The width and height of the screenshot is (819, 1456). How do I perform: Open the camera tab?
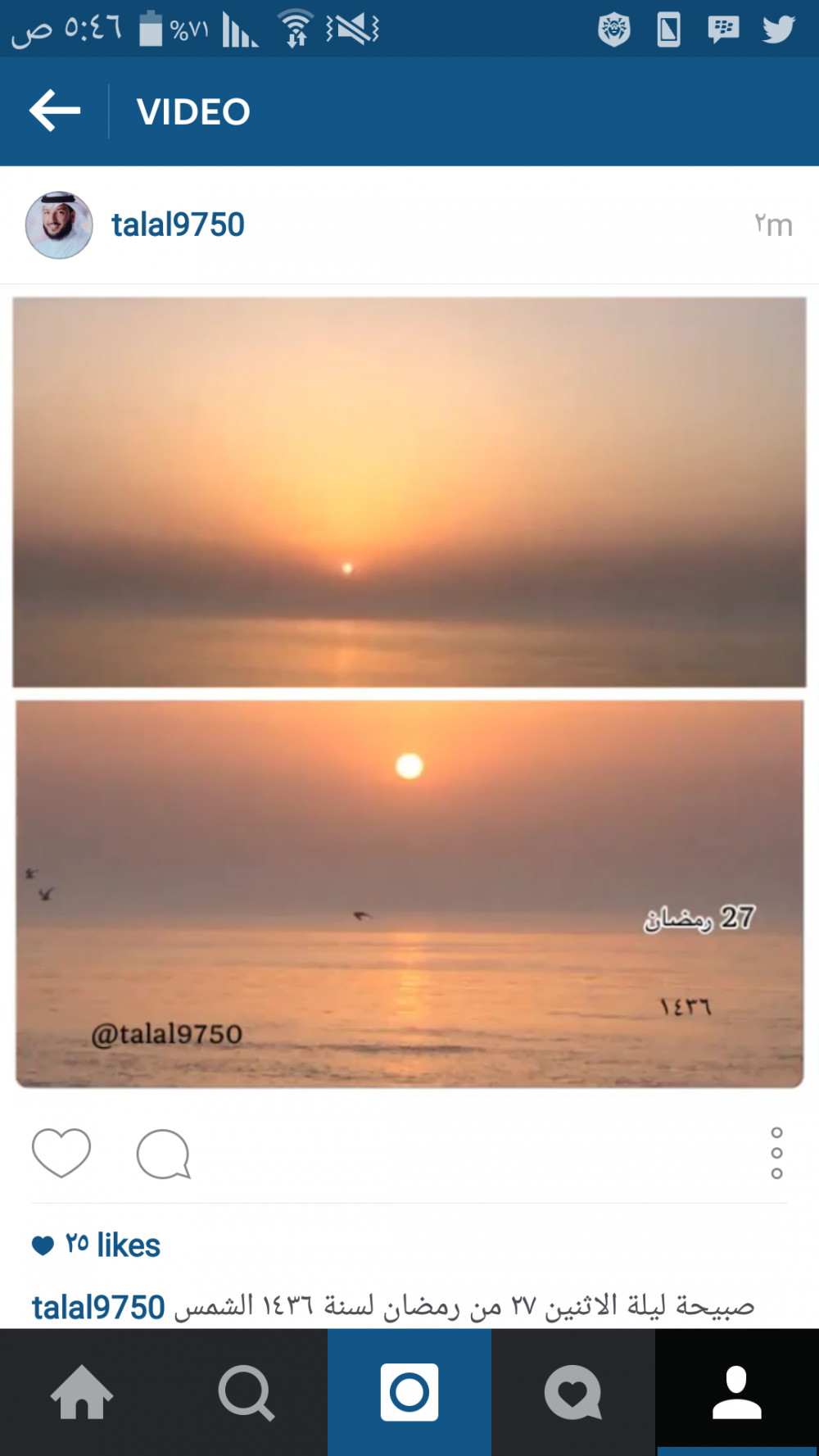tap(409, 1393)
